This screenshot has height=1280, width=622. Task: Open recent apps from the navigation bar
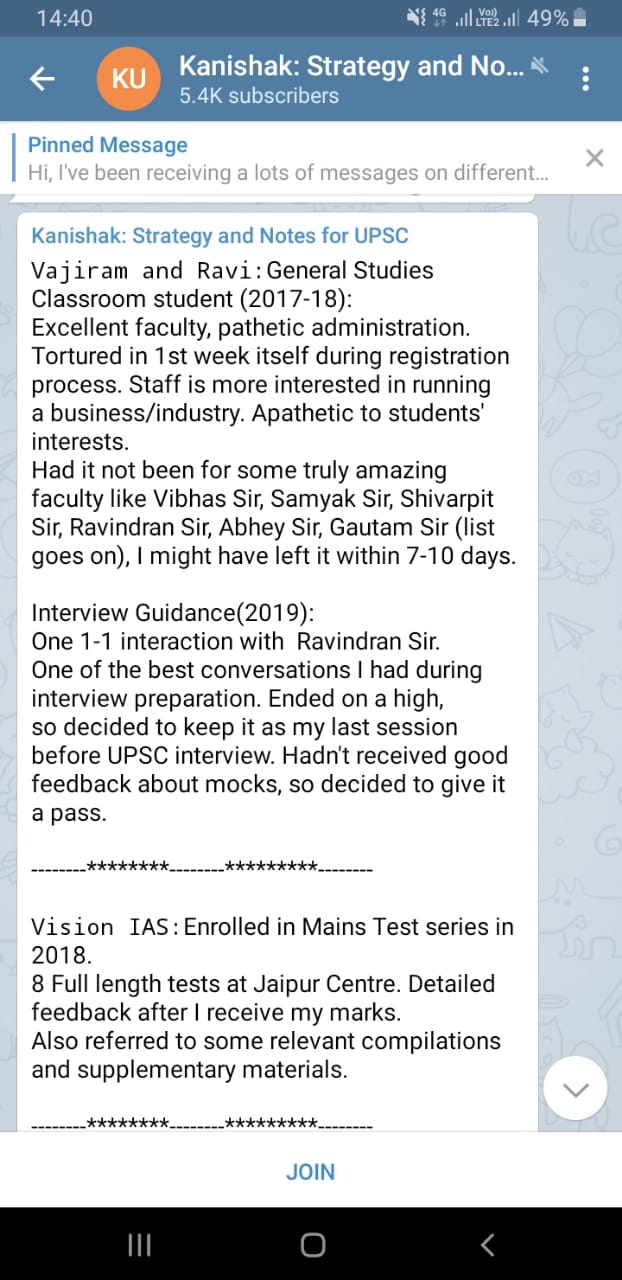(x=139, y=1244)
